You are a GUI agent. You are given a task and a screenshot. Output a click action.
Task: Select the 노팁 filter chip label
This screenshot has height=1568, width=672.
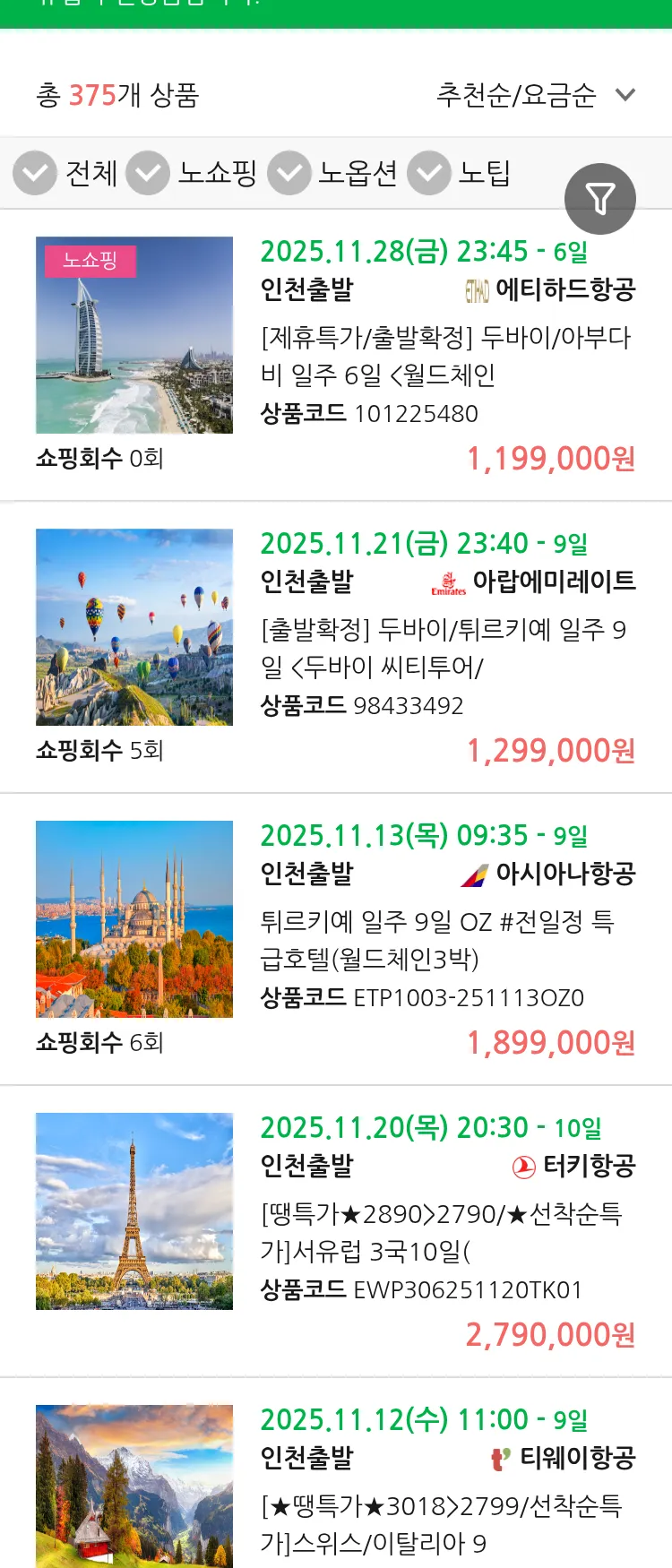(x=485, y=175)
